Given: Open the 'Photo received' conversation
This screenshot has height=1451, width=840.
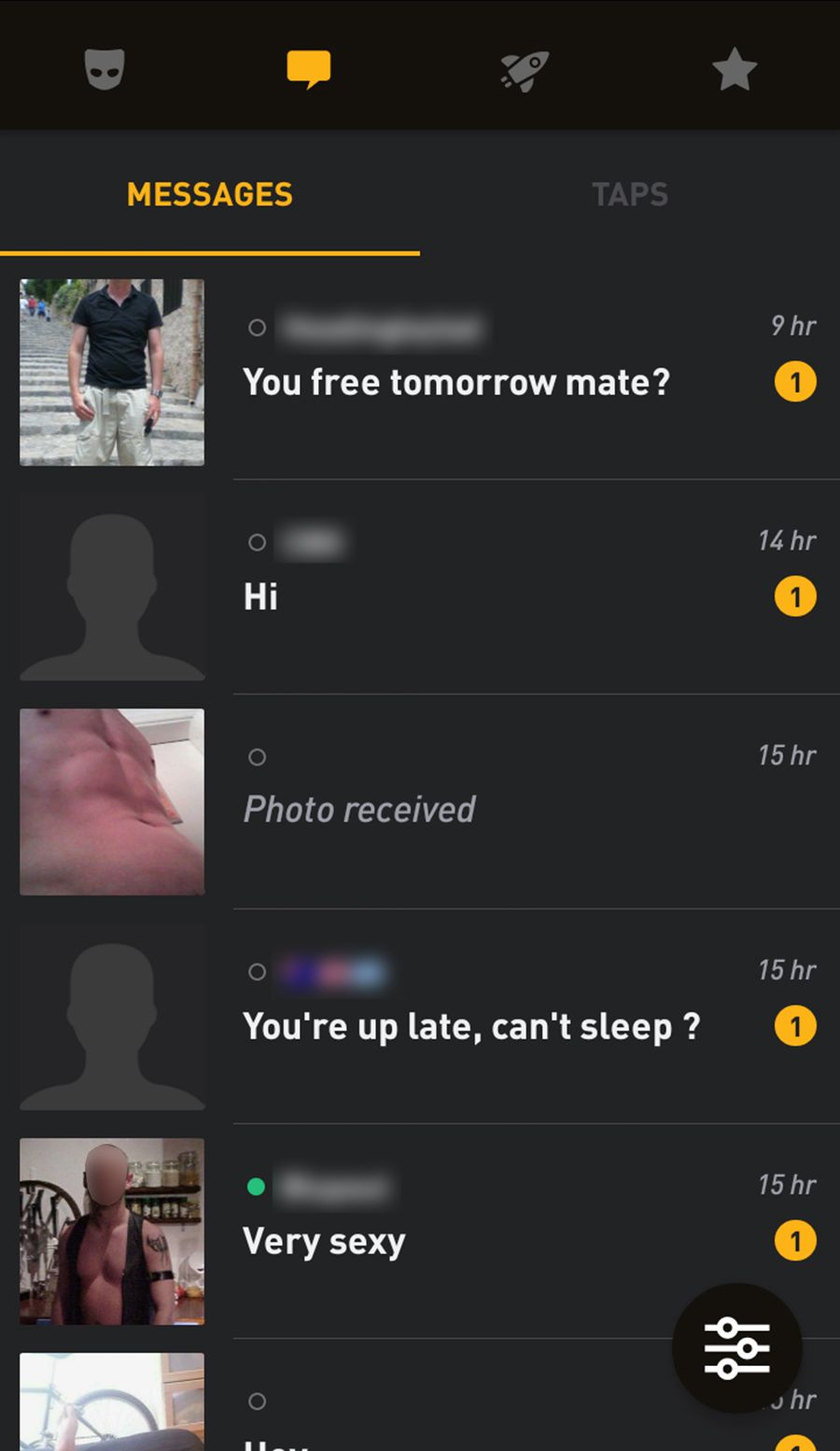Looking at the screenshot, I should point(359,810).
